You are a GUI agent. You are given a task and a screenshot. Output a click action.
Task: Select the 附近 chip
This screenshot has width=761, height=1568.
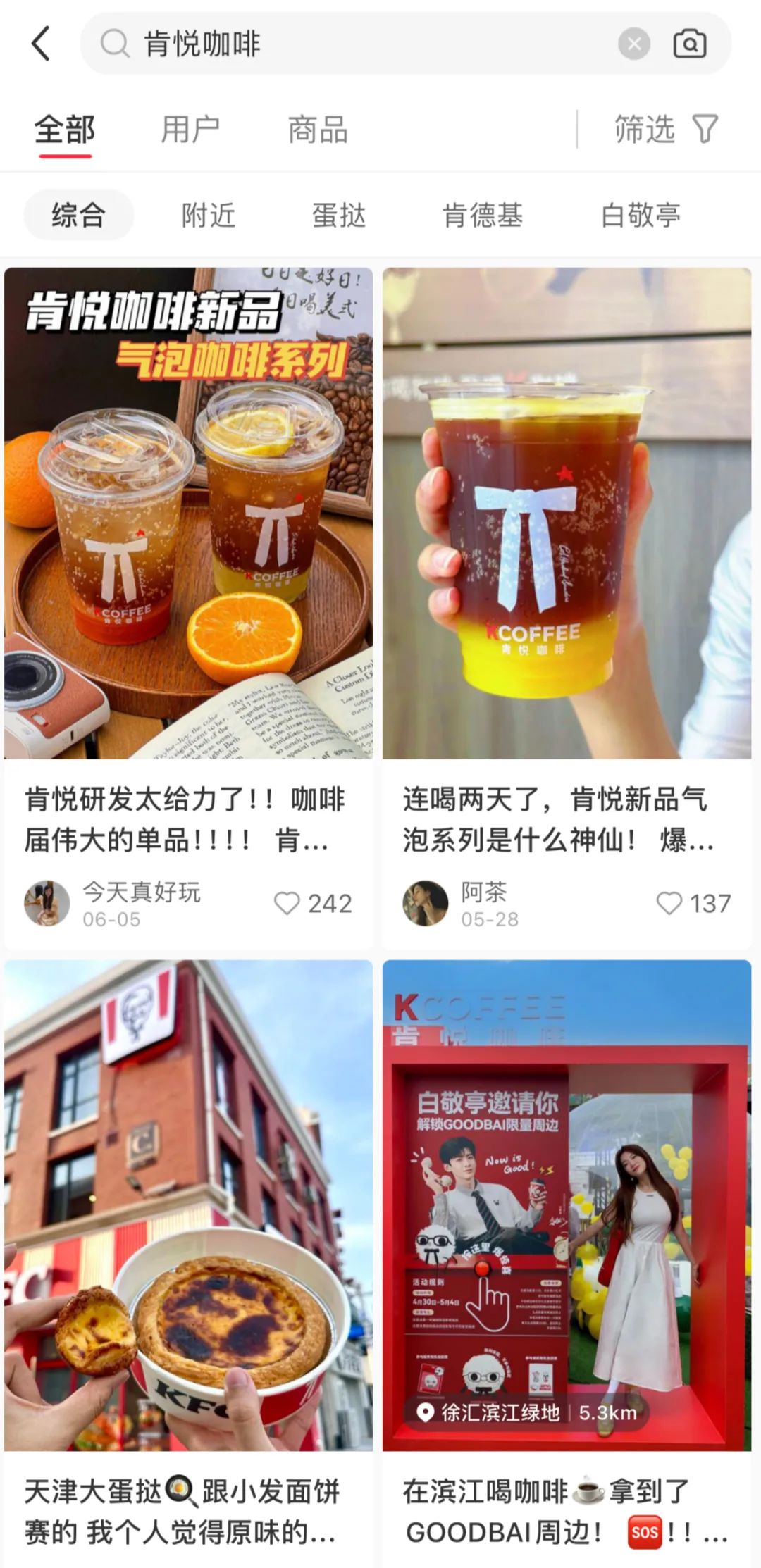click(x=209, y=215)
